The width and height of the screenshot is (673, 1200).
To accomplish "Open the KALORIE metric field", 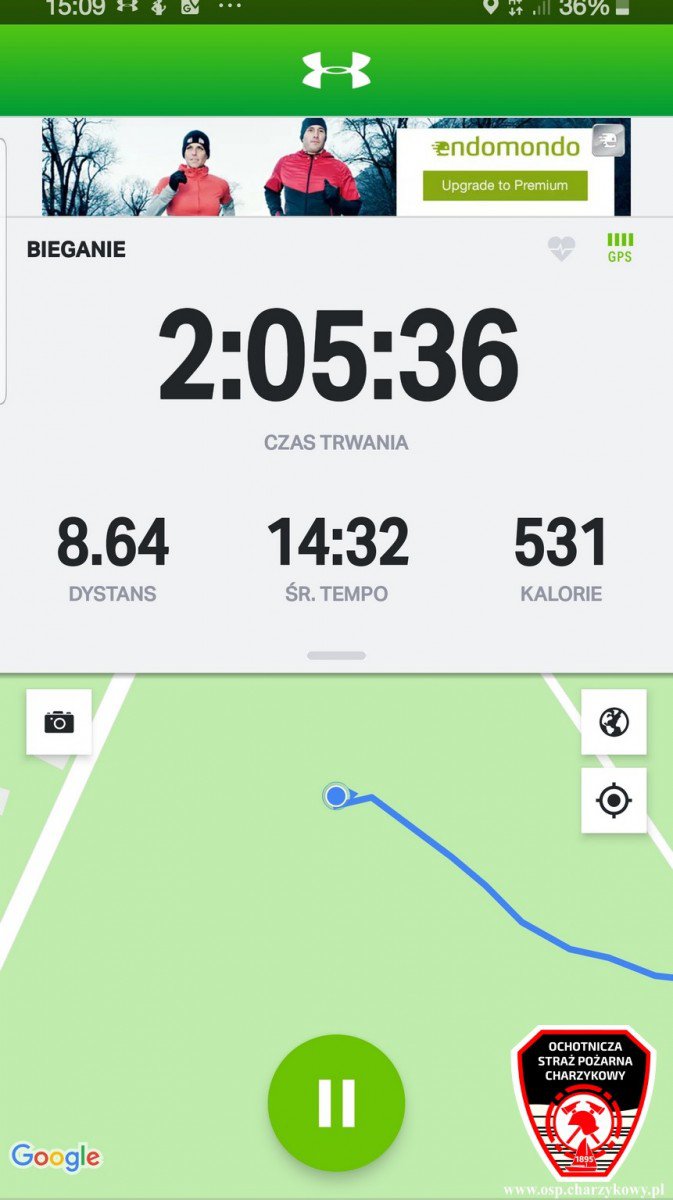I will pos(560,558).
